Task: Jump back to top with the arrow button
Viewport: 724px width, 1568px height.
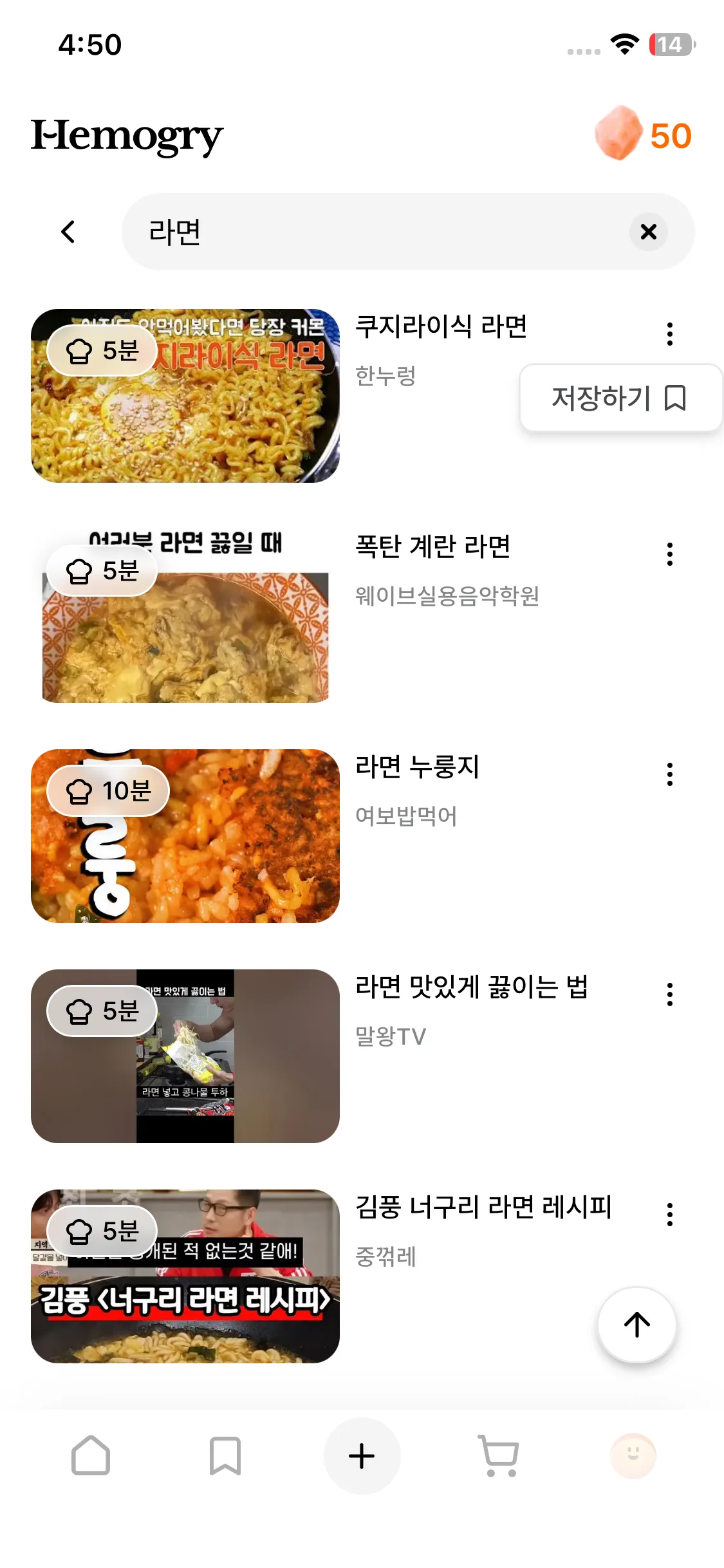Action: coord(636,1325)
